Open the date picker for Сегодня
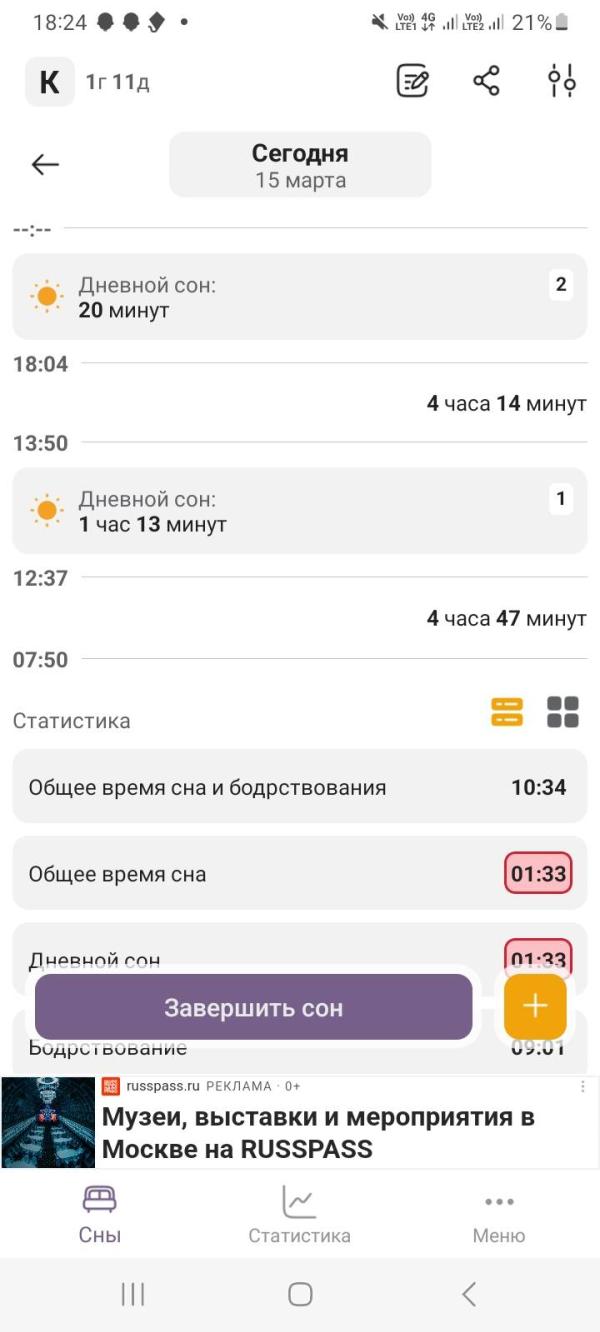The width and height of the screenshot is (600, 1332). [300, 165]
